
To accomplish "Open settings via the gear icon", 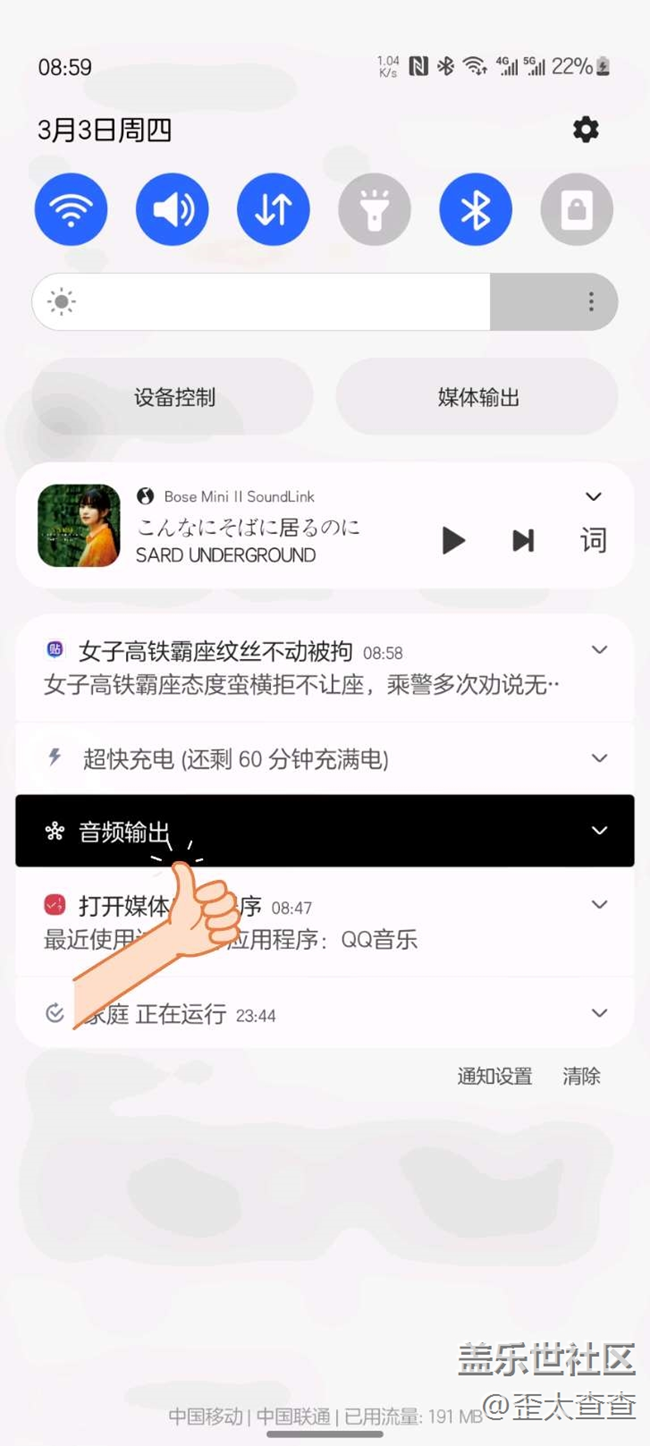I will (x=585, y=129).
